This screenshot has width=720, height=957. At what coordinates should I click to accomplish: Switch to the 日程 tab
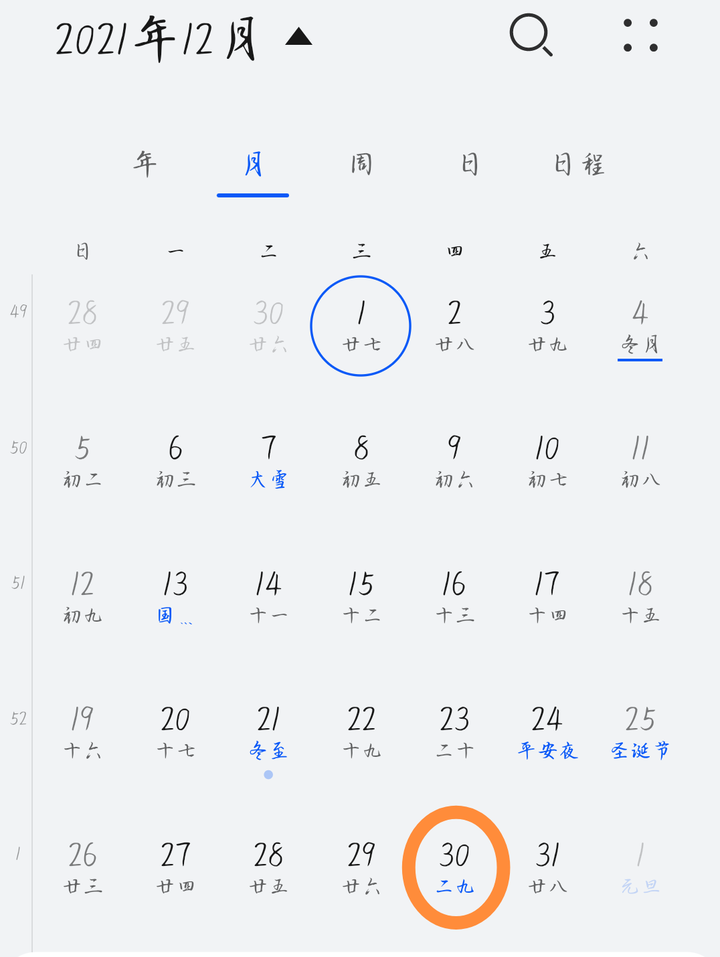[579, 164]
